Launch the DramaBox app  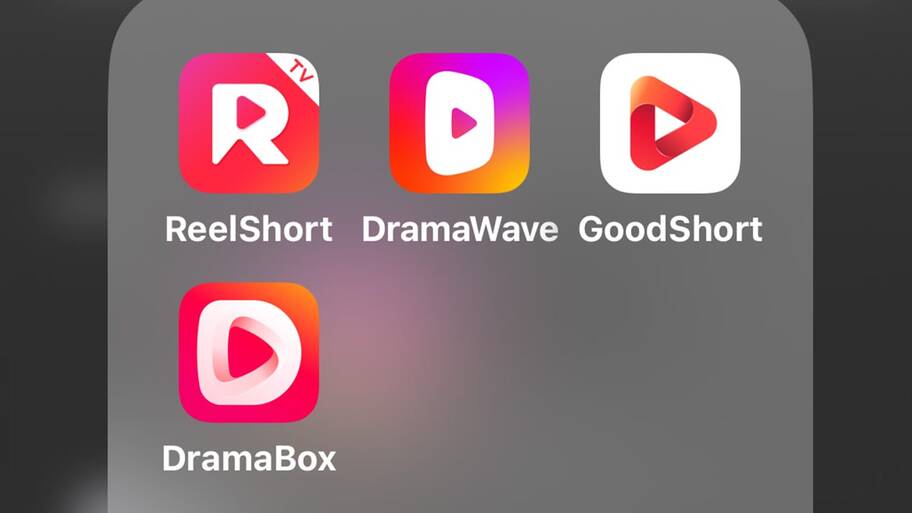tap(249, 352)
